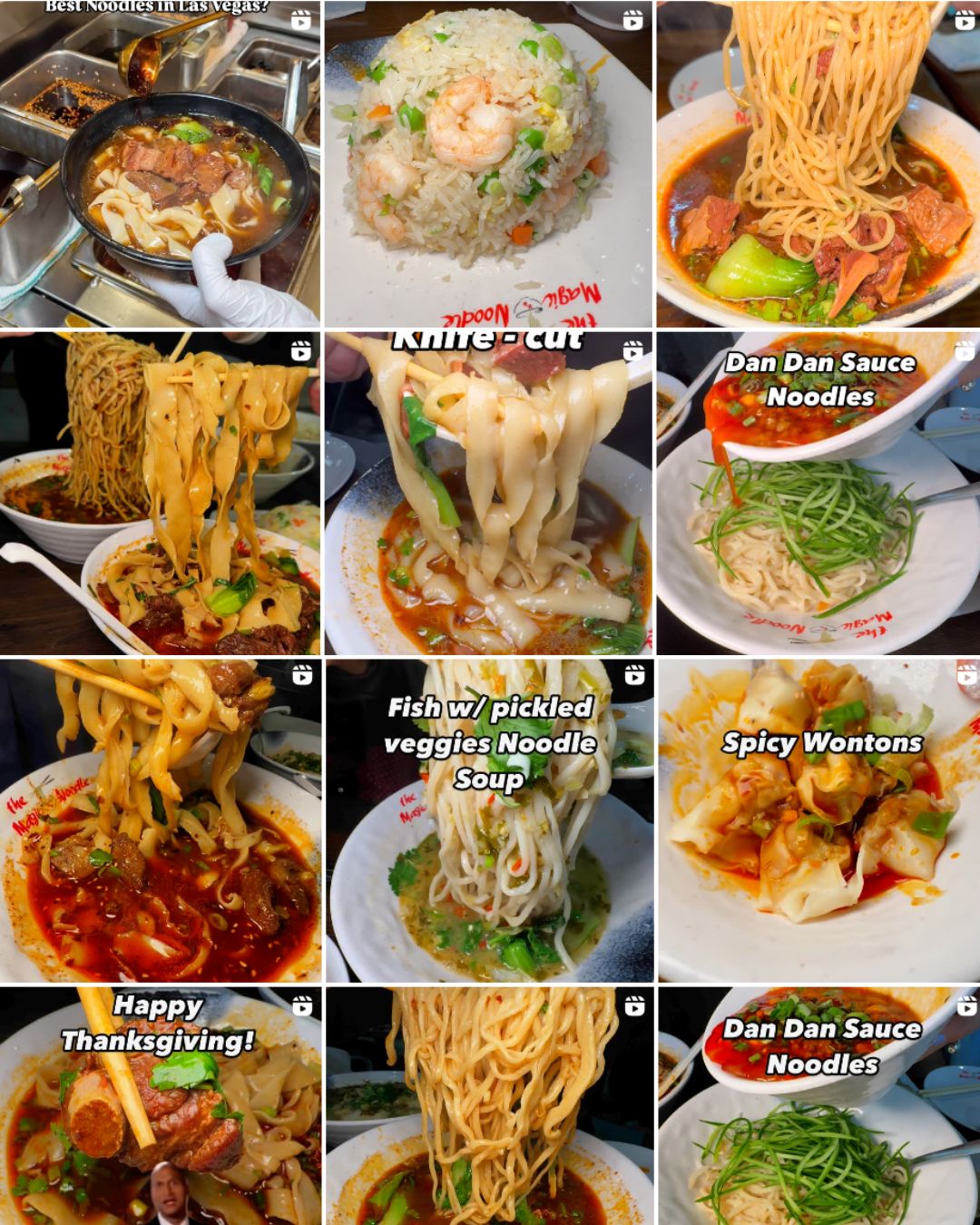The image size is (980, 1225).
Task: Open the "Best Noodles in Las Vegas?" reel
Action: pyautogui.click(x=160, y=163)
